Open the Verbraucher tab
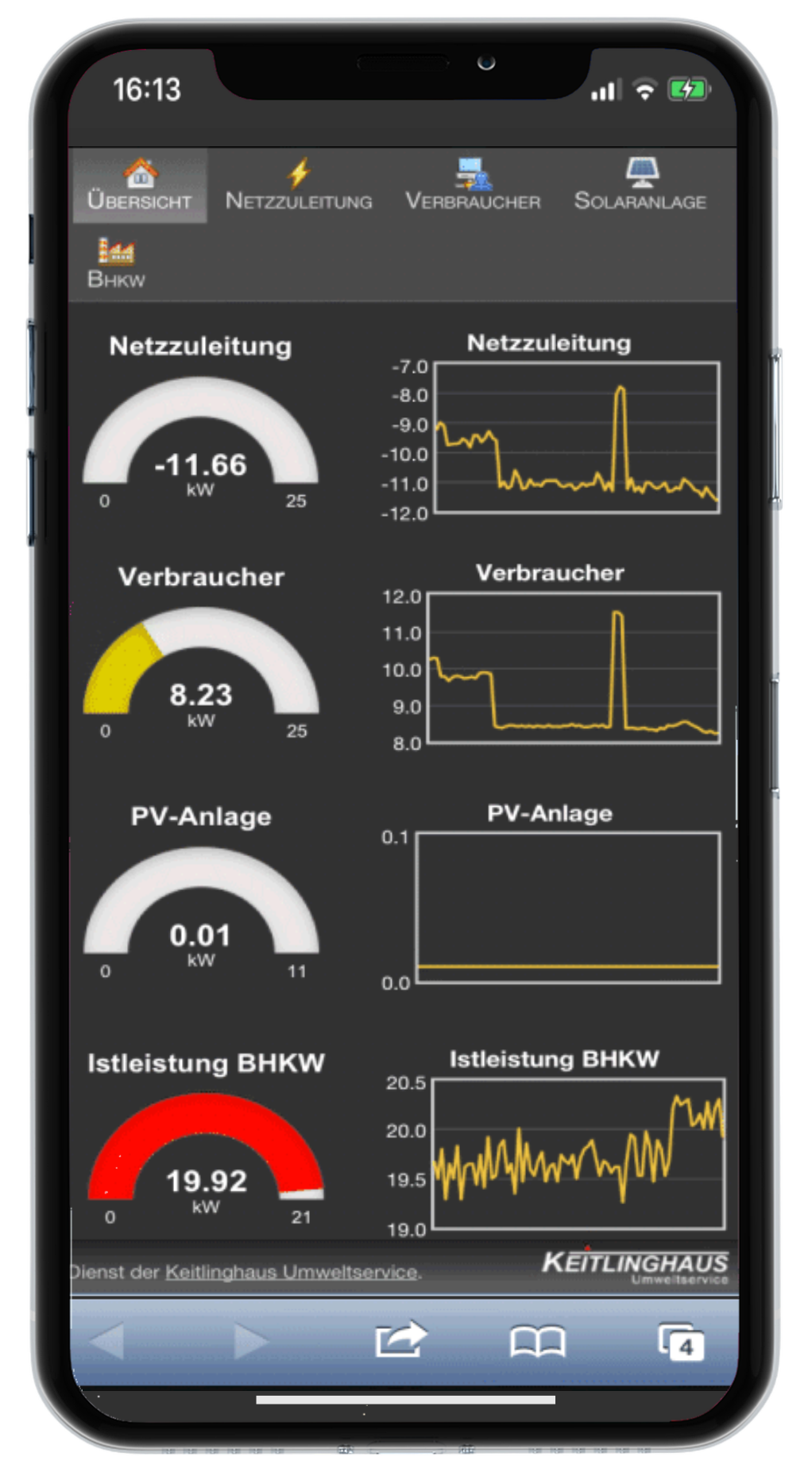 473,185
